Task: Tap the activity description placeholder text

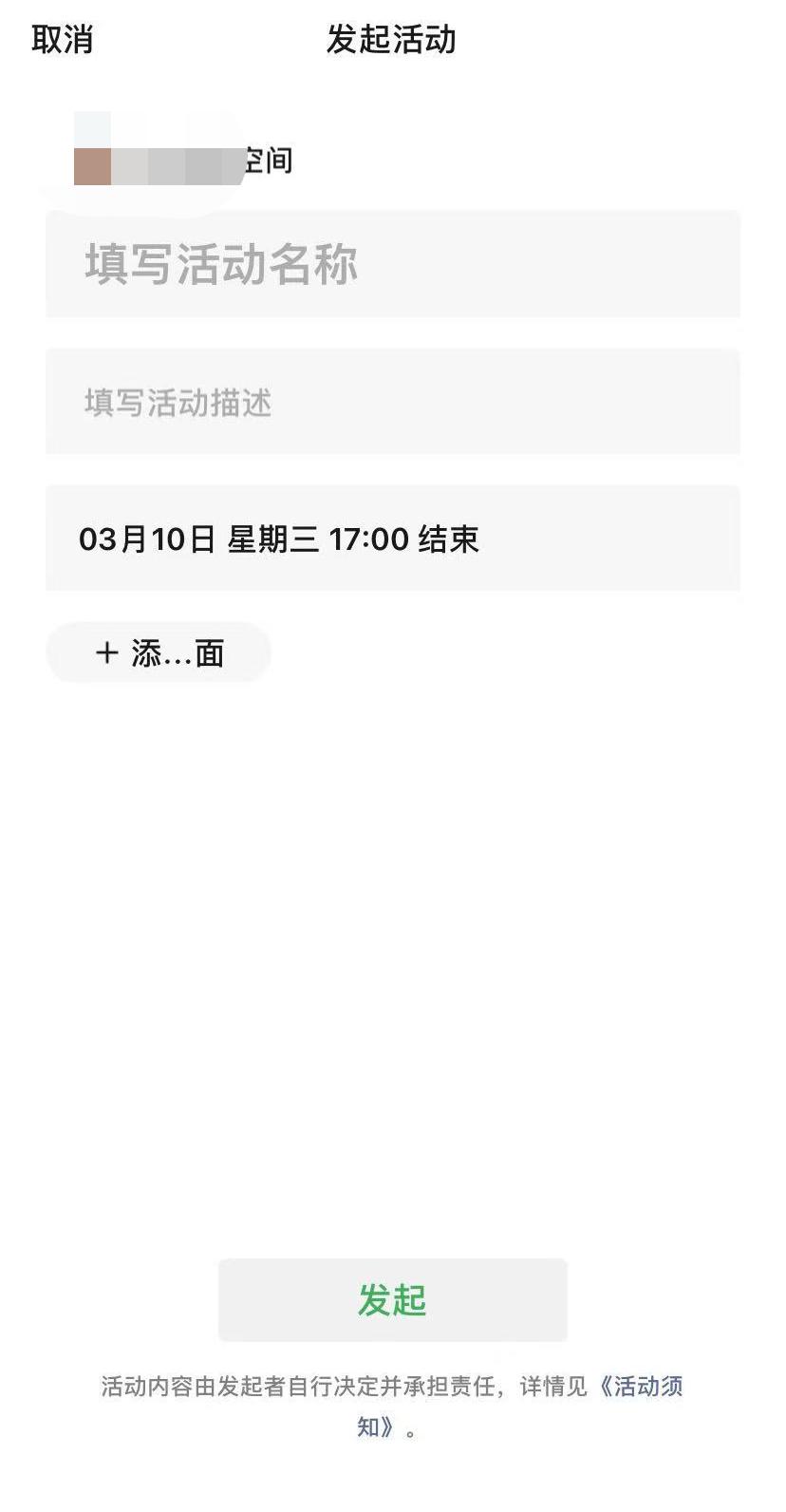Action: 176,403
